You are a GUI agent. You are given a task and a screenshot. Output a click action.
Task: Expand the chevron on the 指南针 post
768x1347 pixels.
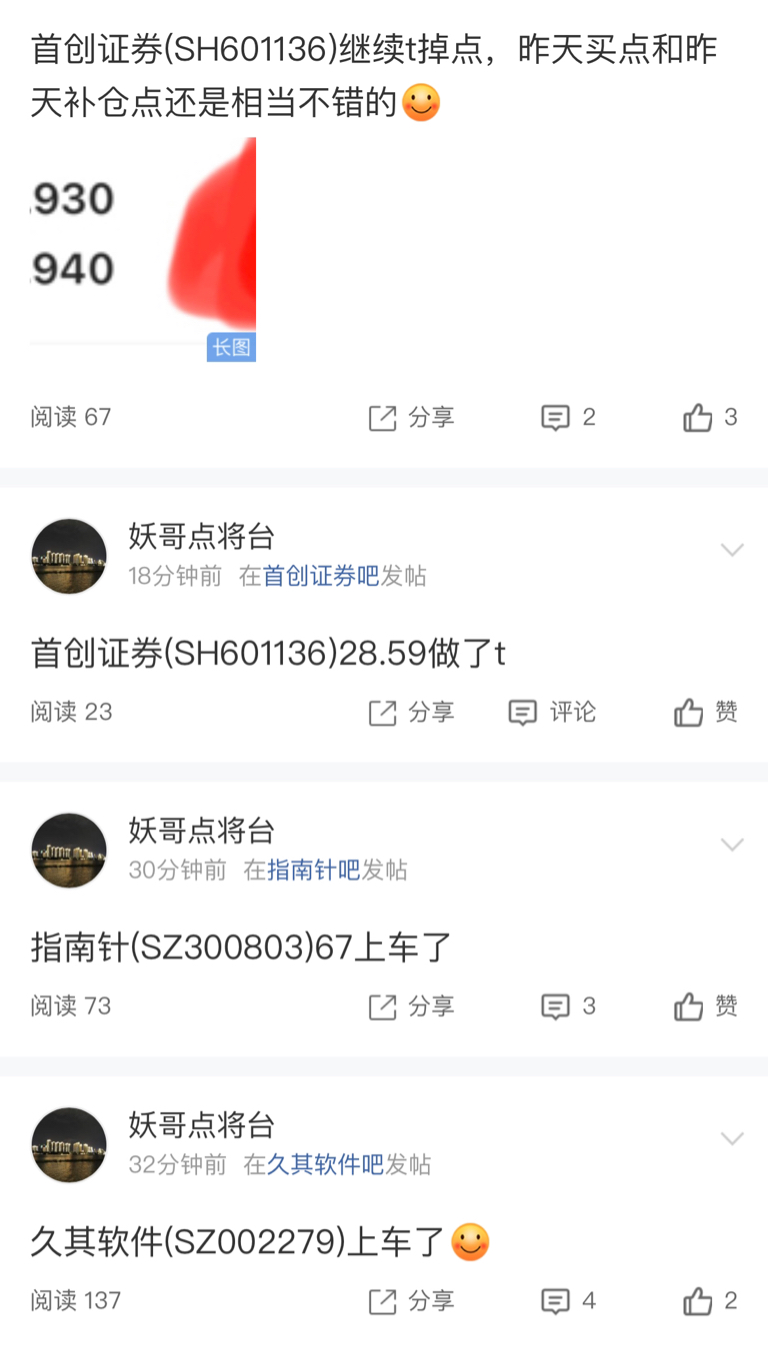(x=733, y=845)
